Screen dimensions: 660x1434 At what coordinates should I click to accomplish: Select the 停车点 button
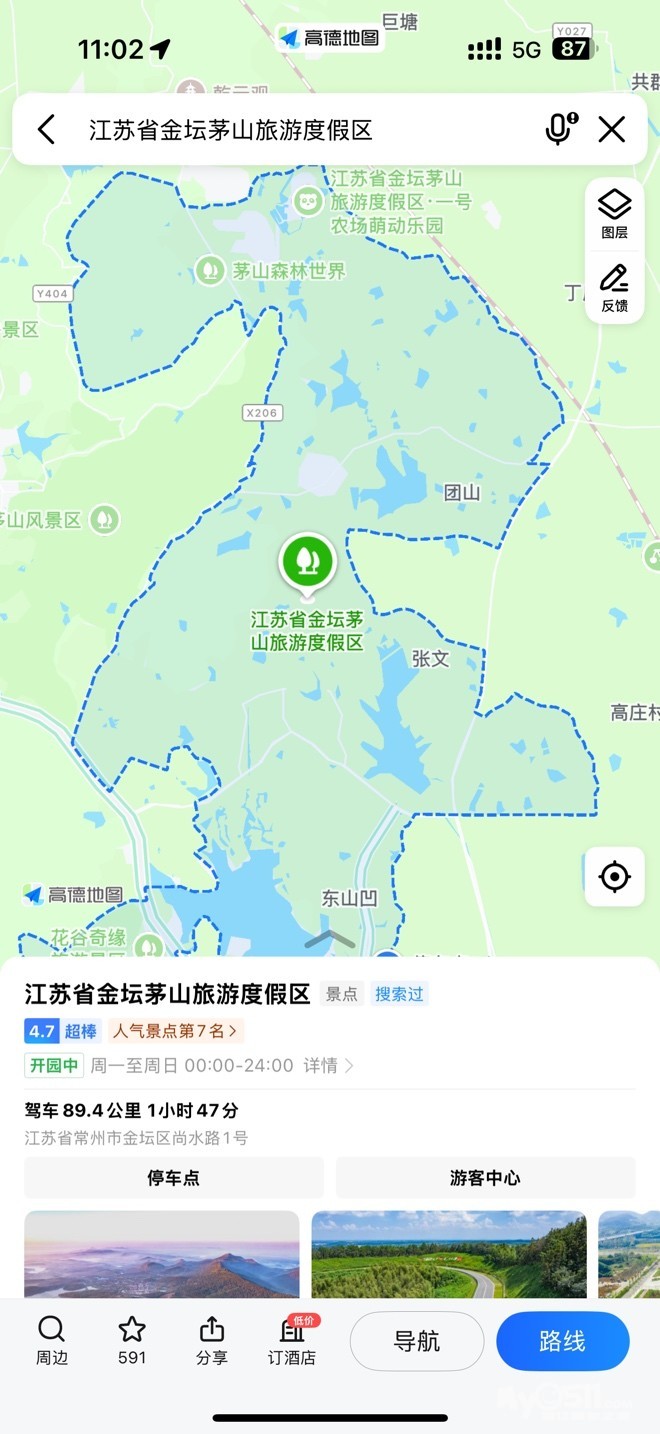[174, 1178]
